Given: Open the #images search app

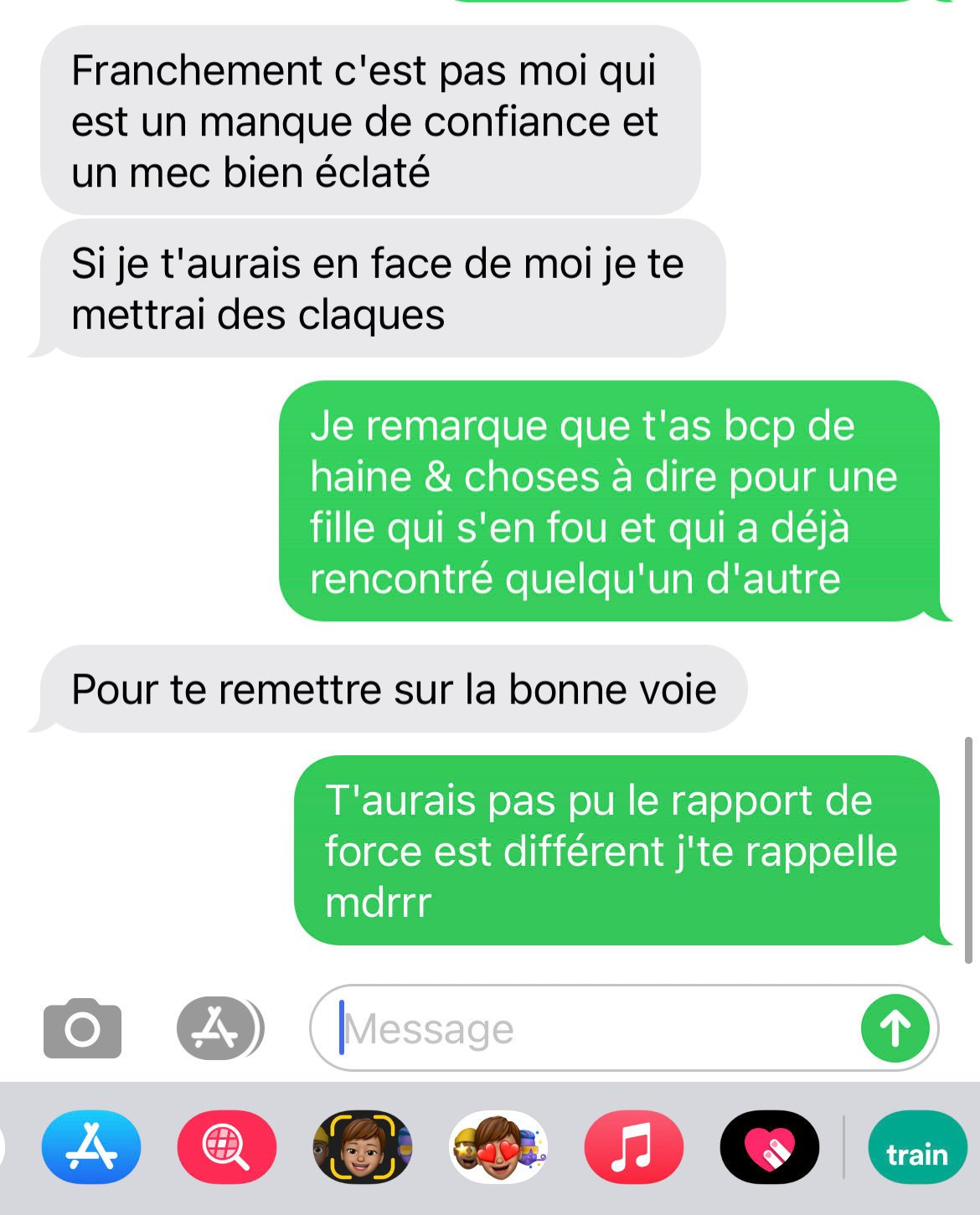Looking at the screenshot, I should pos(226,1146).
